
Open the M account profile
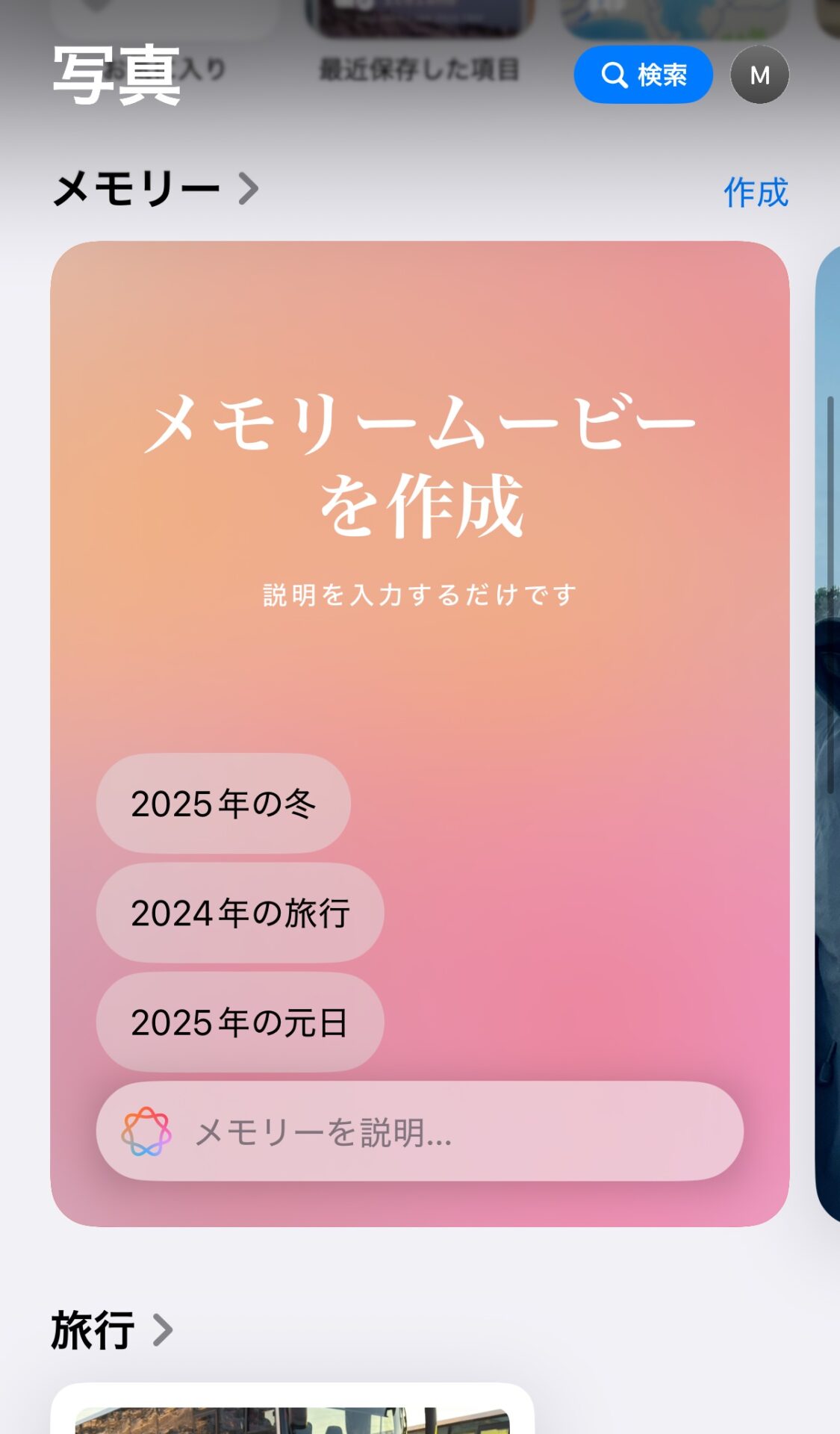coord(759,75)
